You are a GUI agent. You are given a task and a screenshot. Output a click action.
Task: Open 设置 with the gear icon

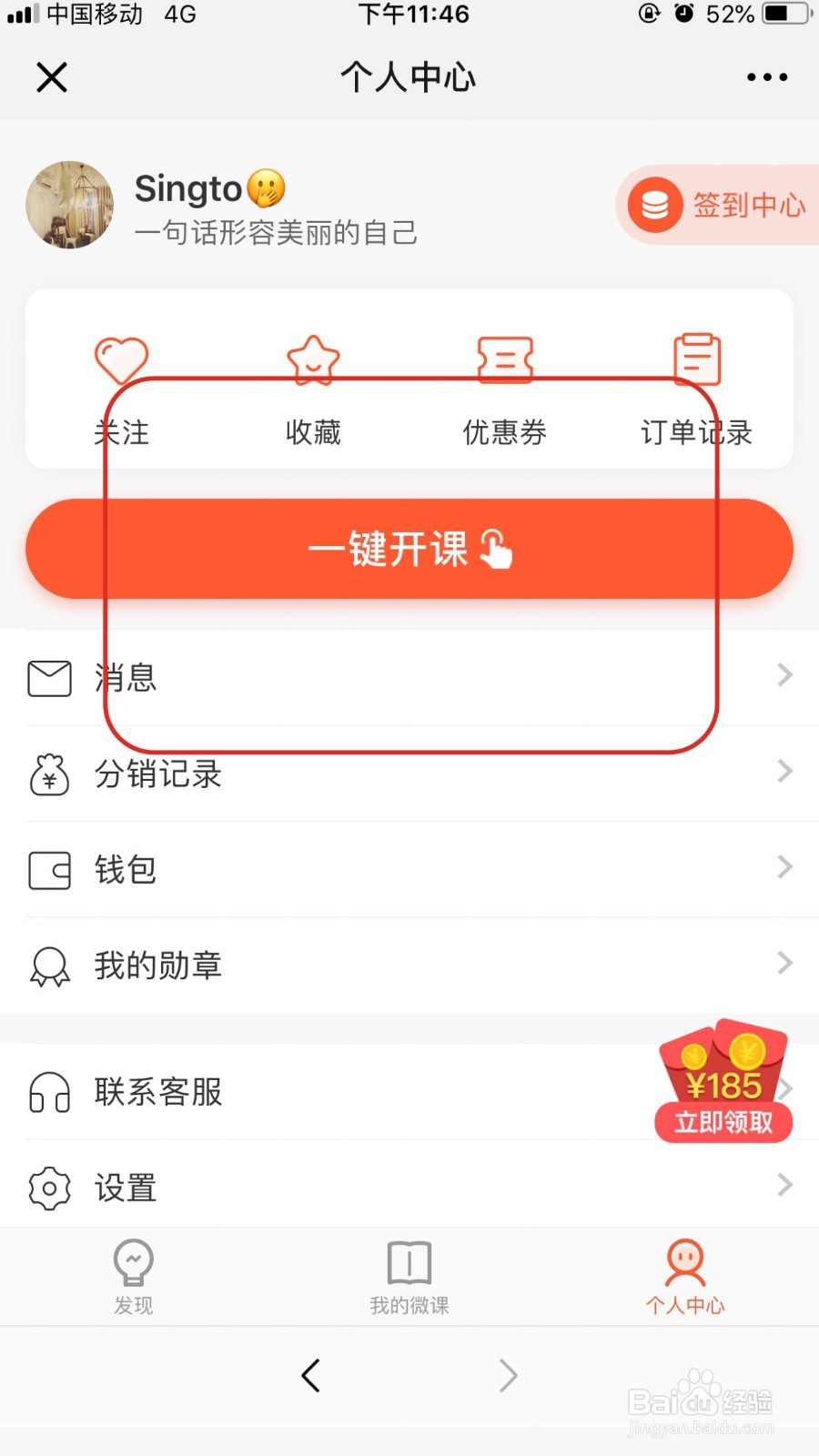coord(50,1188)
